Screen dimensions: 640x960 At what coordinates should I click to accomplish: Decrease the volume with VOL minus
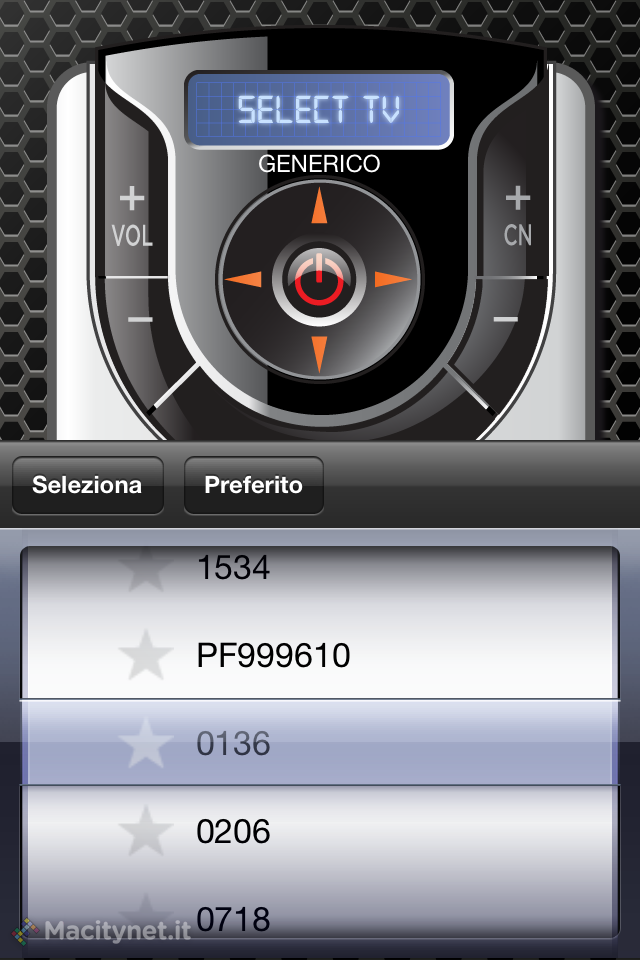click(x=140, y=320)
